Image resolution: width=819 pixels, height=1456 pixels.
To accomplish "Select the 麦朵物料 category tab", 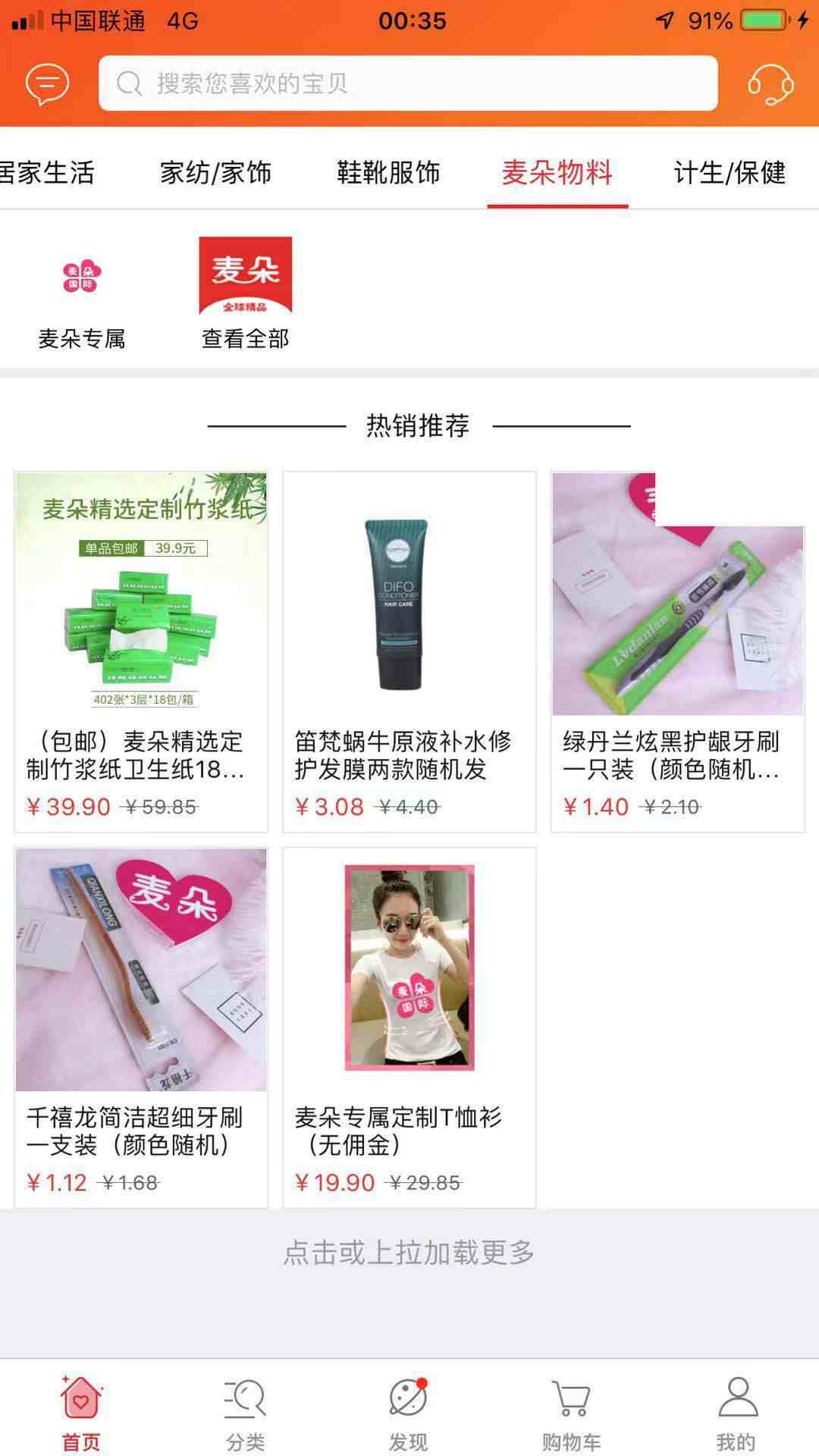I will 557,173.
